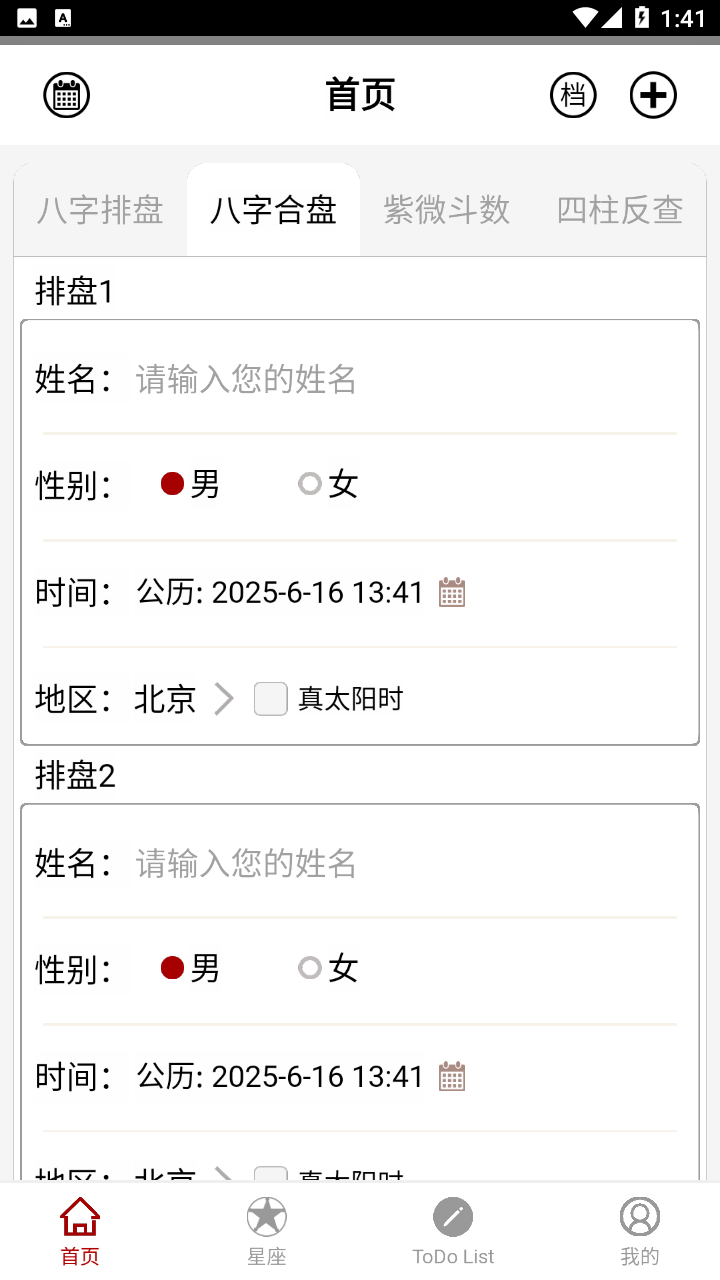Open the 档 archive icon

573,96
